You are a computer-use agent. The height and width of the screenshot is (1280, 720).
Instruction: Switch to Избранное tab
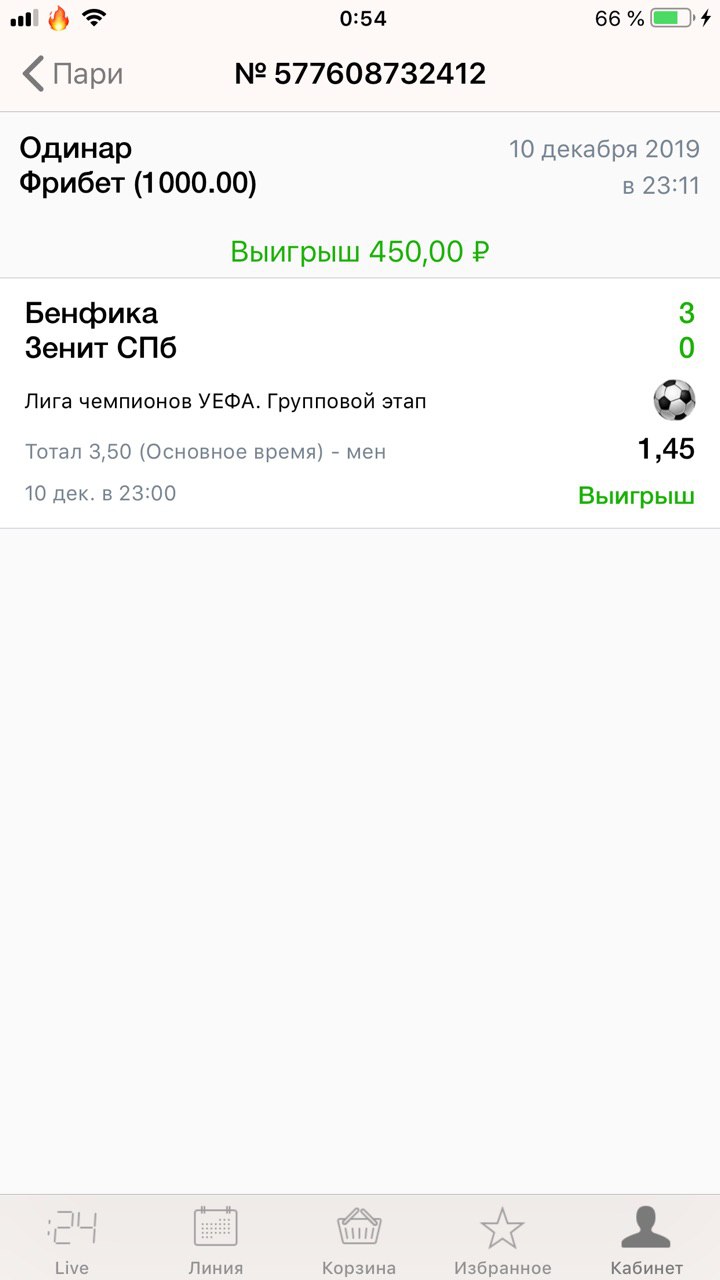point(503,1240)
